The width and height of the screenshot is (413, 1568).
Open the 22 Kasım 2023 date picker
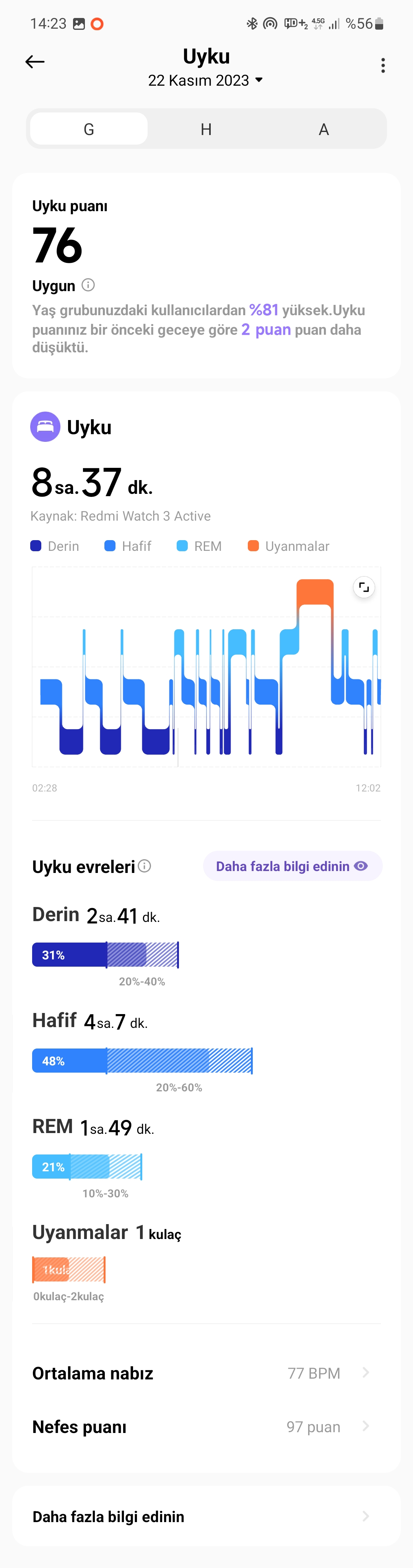[x=206, y=80]
